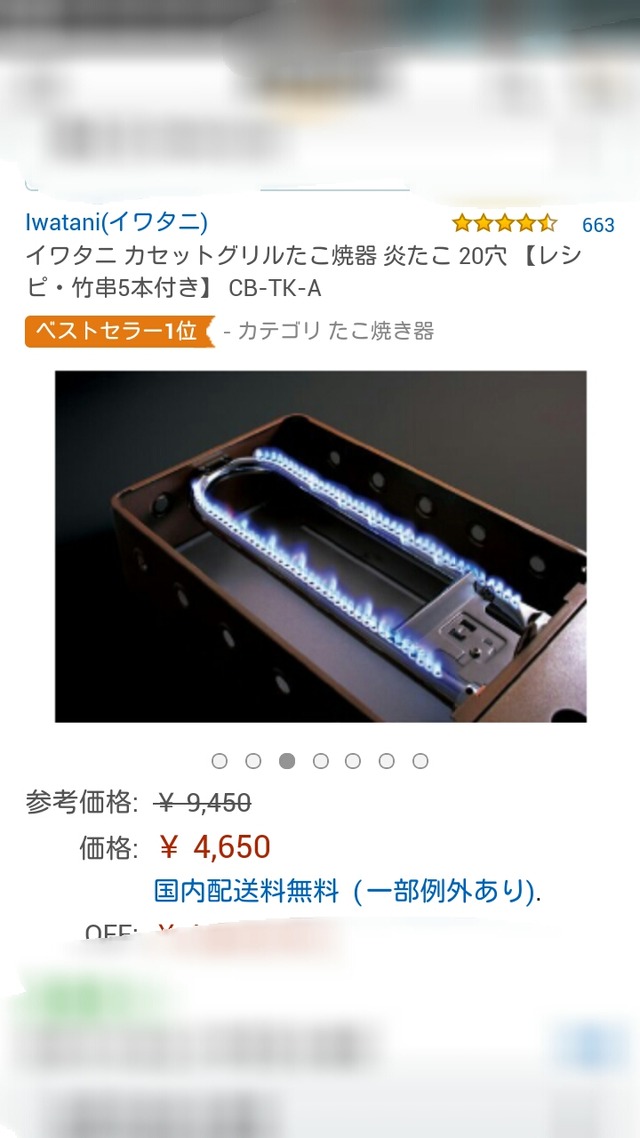
Task: Open the ベストセラー1位 badge
Action: 119,331
